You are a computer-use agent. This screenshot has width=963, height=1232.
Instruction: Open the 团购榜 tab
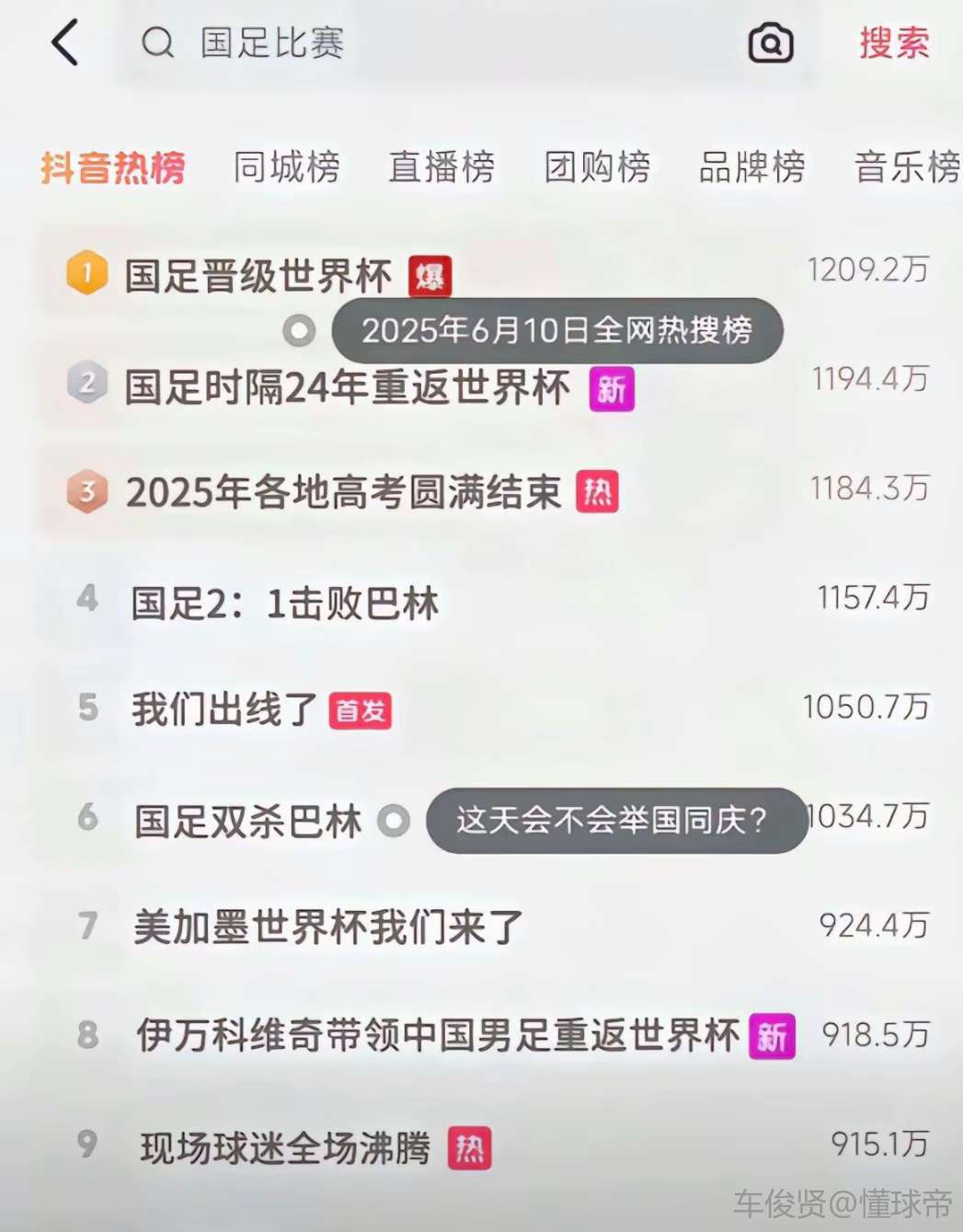(x=597, y=167)
